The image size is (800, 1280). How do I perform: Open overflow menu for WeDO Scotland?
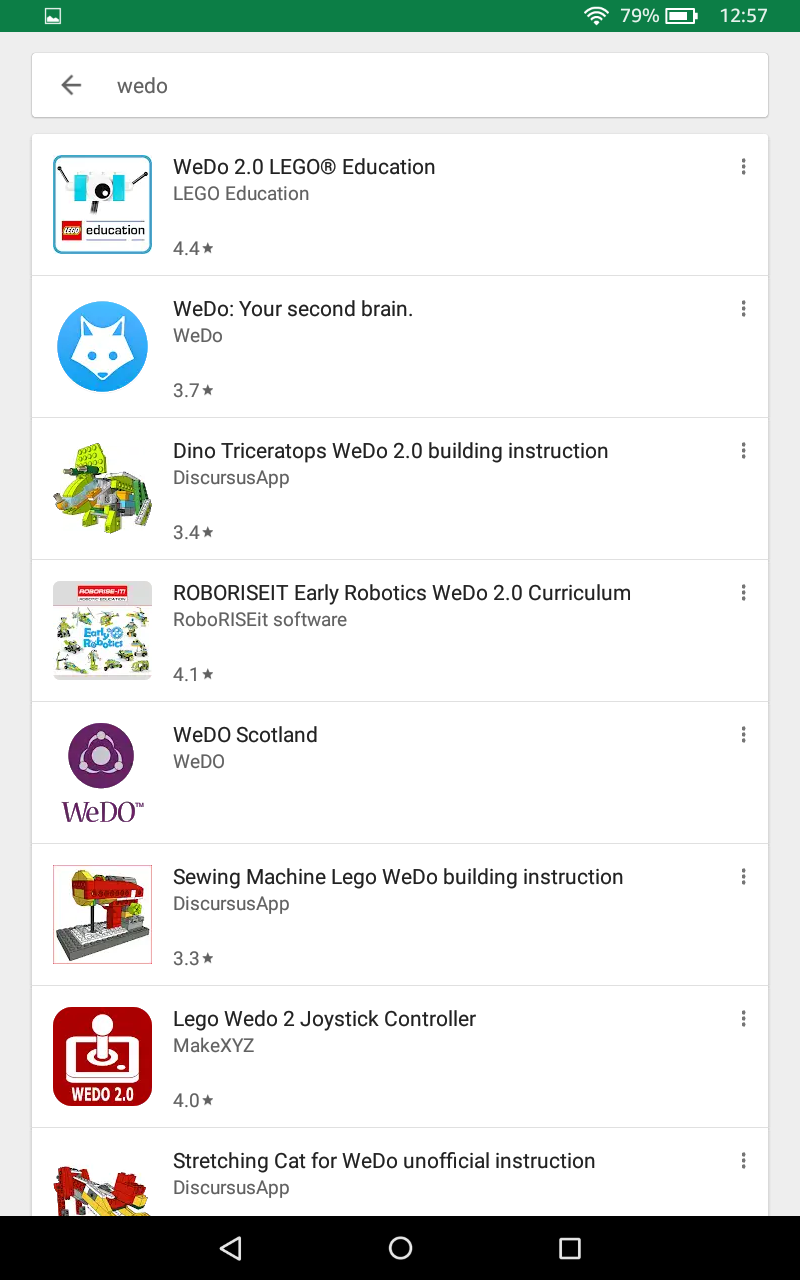(743, 735)
